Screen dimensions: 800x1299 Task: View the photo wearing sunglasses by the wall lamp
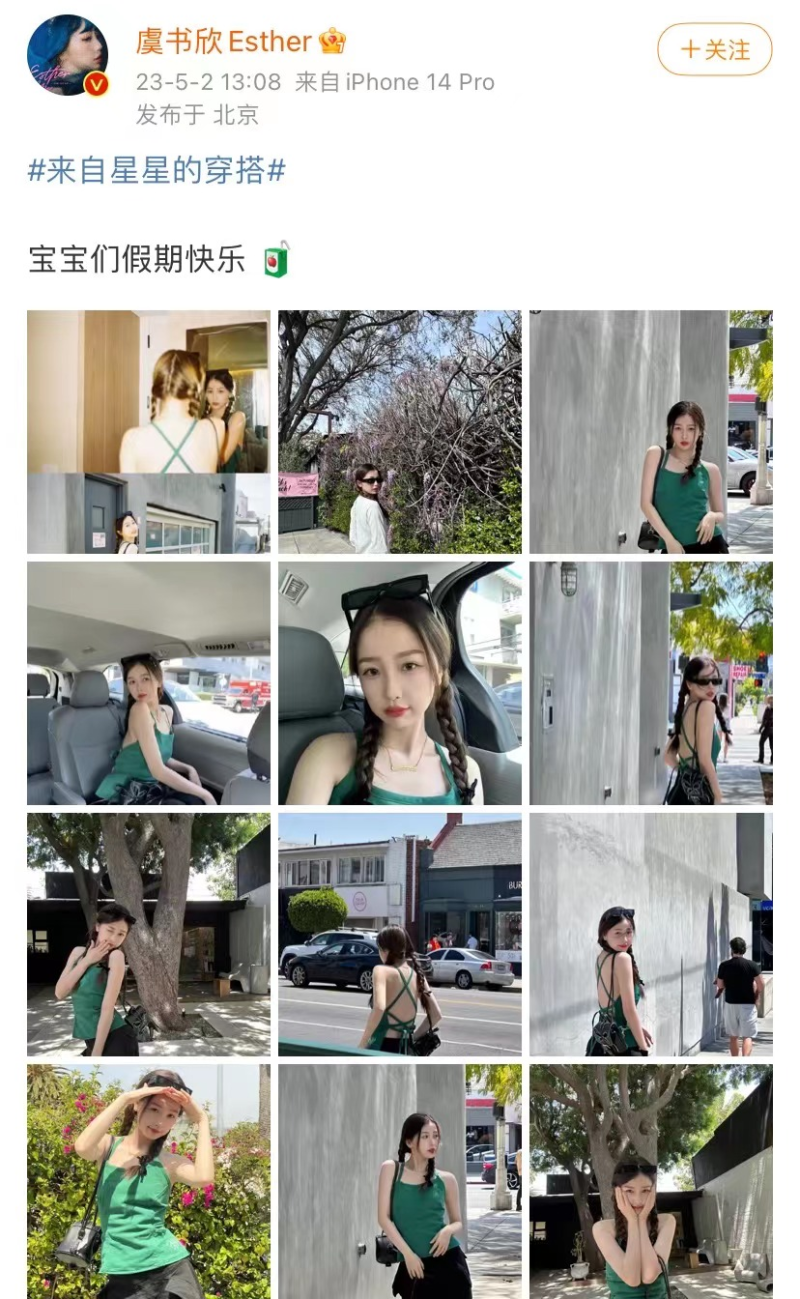(x=650, y=682)
